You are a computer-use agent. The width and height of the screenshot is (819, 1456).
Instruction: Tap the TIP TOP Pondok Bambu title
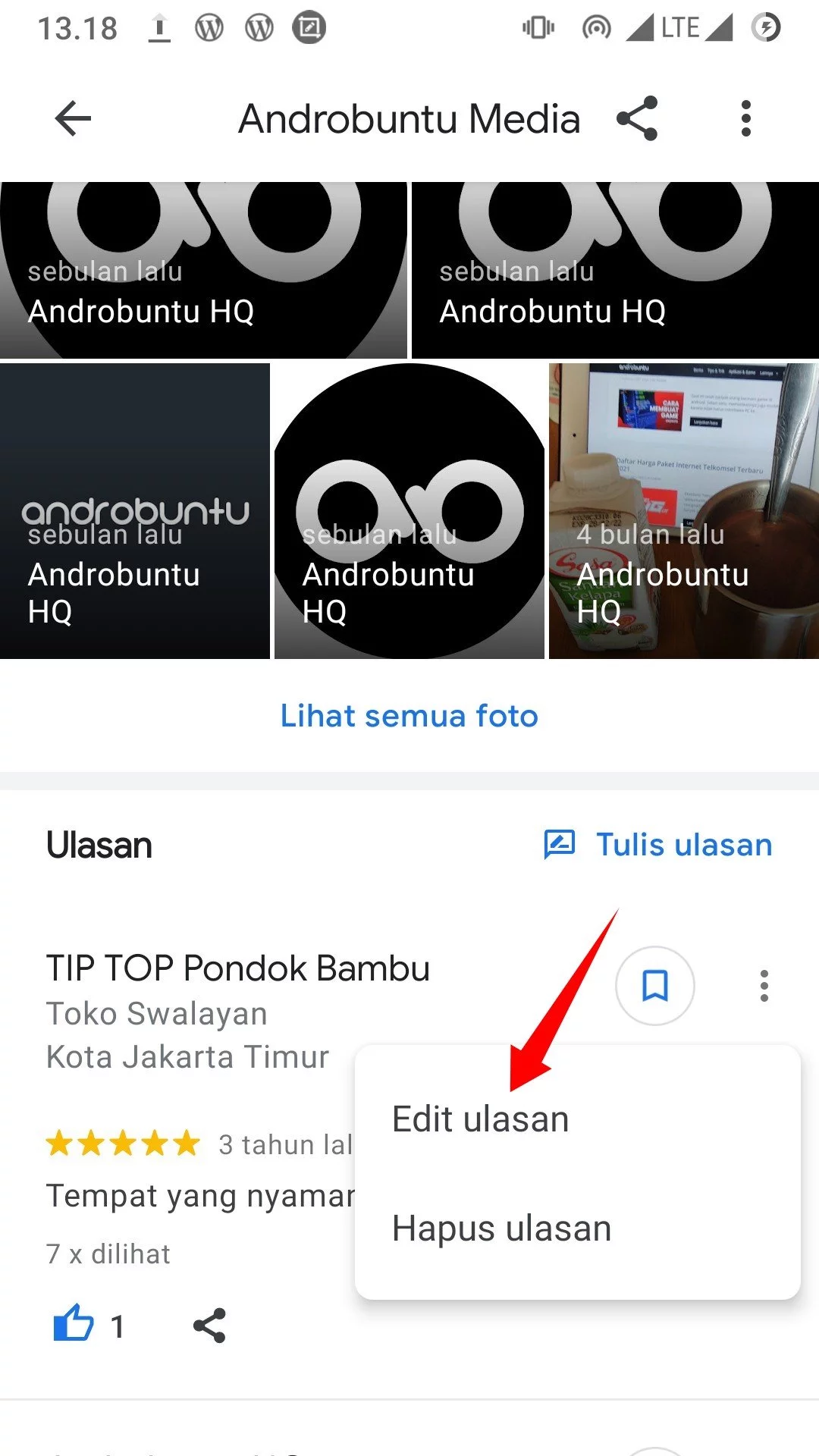coord(237,967)
